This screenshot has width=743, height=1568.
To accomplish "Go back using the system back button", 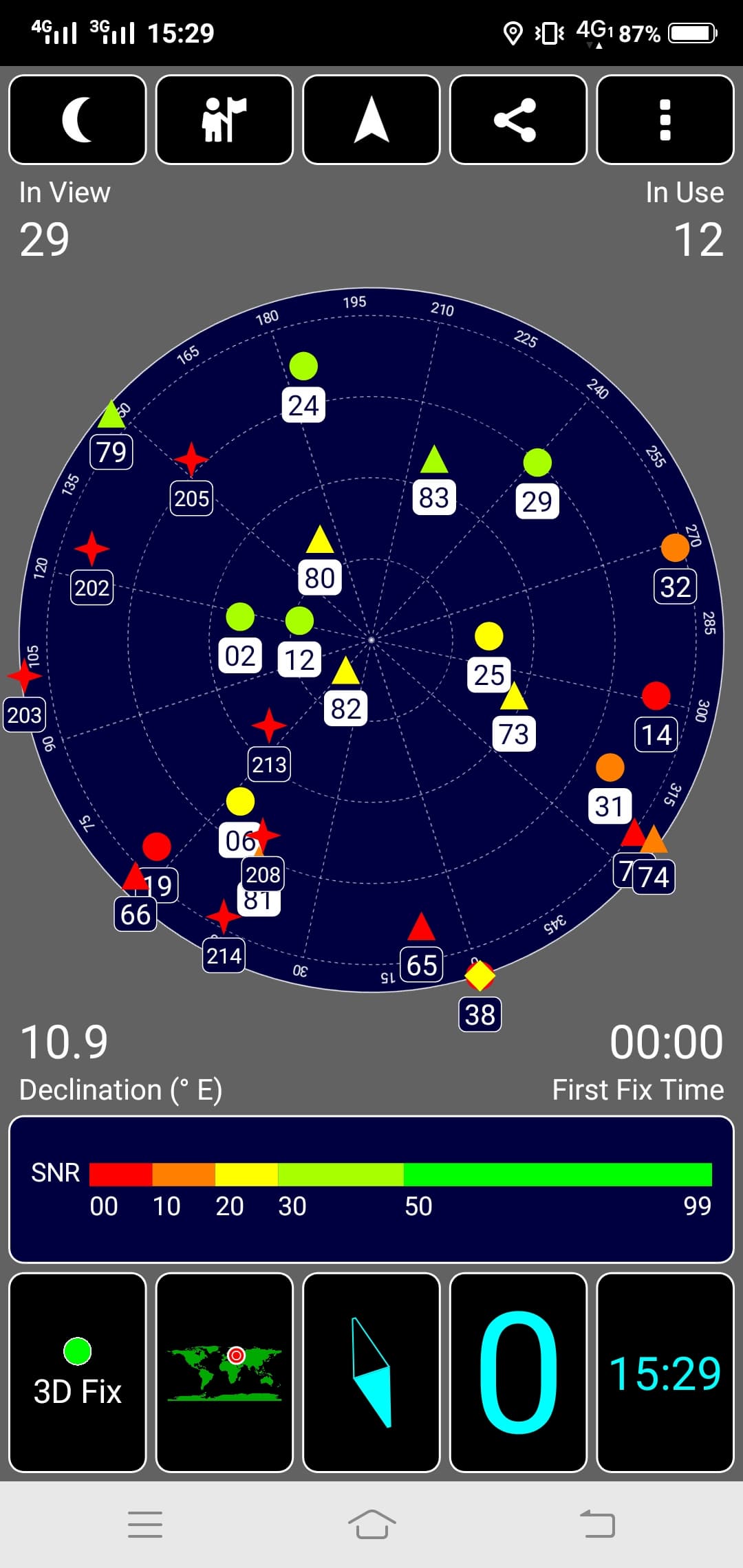I will tap(597, 1524).
